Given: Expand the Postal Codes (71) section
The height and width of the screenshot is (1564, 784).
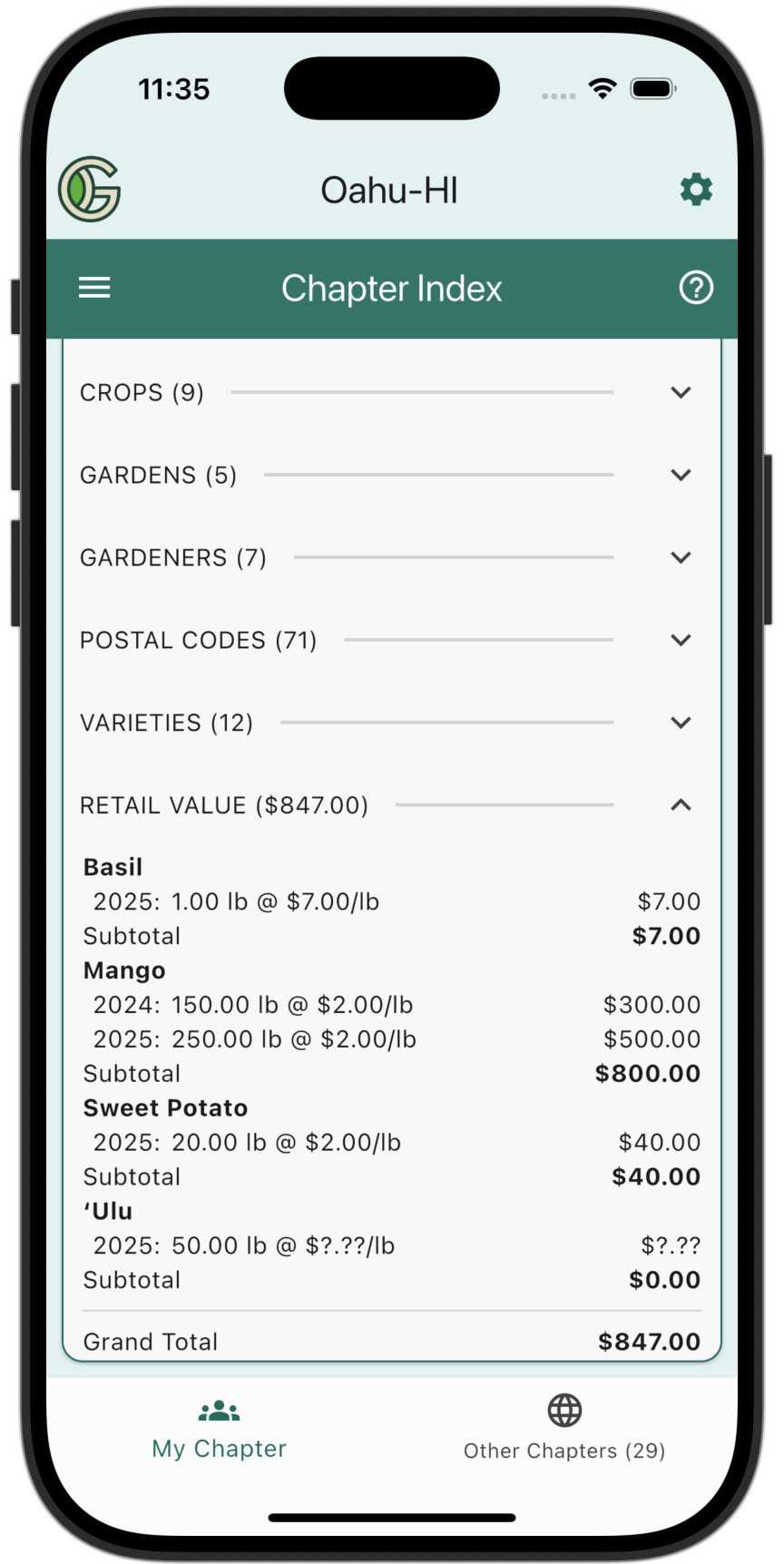Looking at the screenshot, I should (681, 640).
